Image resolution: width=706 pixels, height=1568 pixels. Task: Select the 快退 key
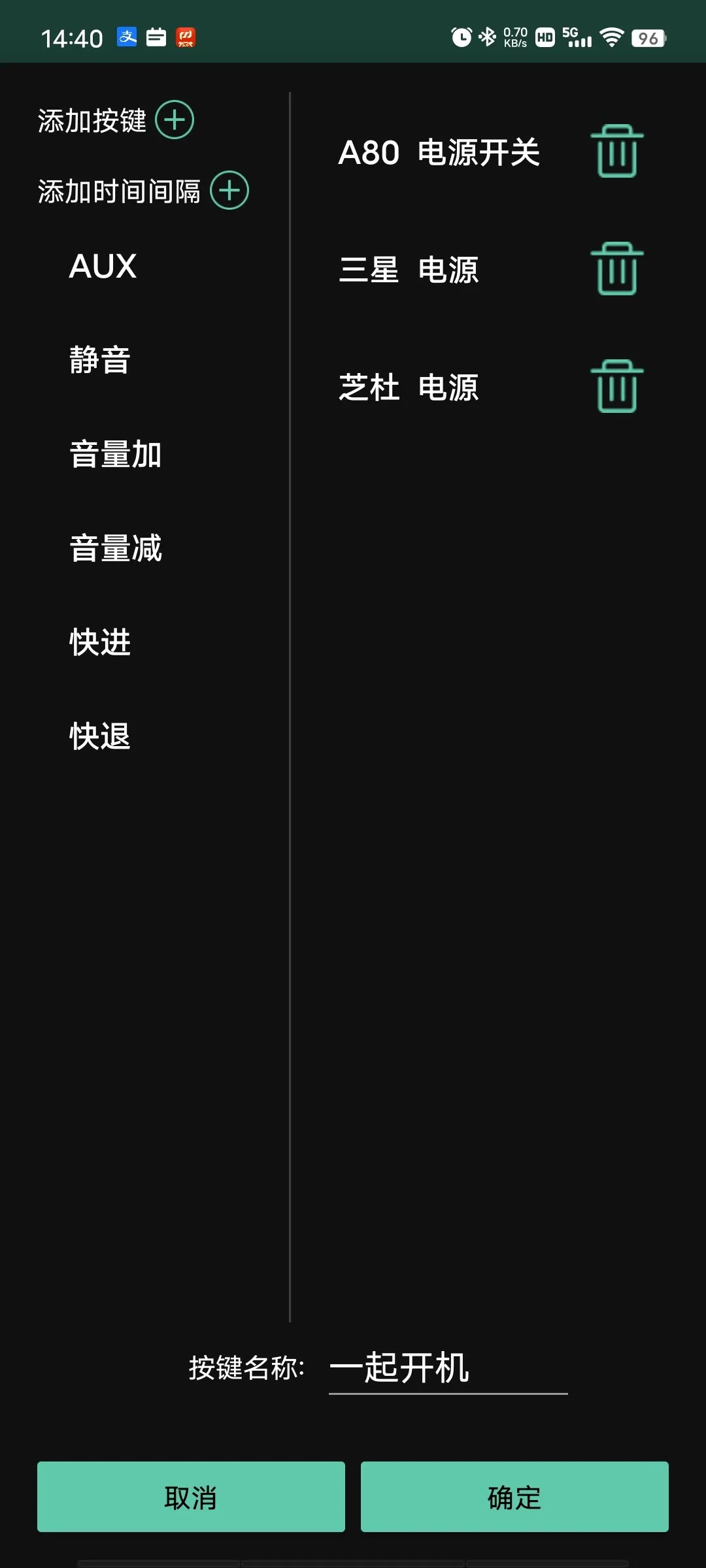pos(100,737)
